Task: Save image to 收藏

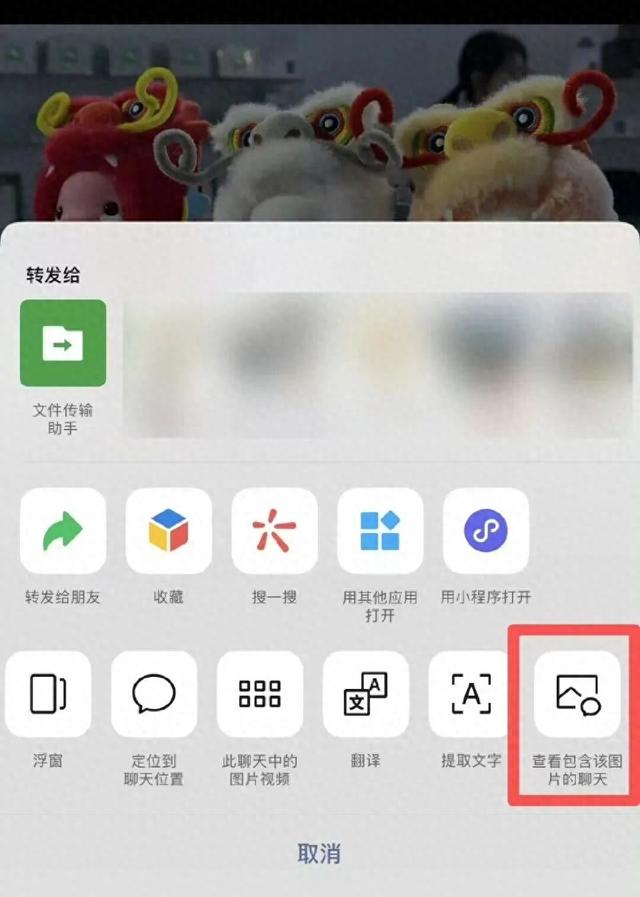Action: [x=168, y=530]
